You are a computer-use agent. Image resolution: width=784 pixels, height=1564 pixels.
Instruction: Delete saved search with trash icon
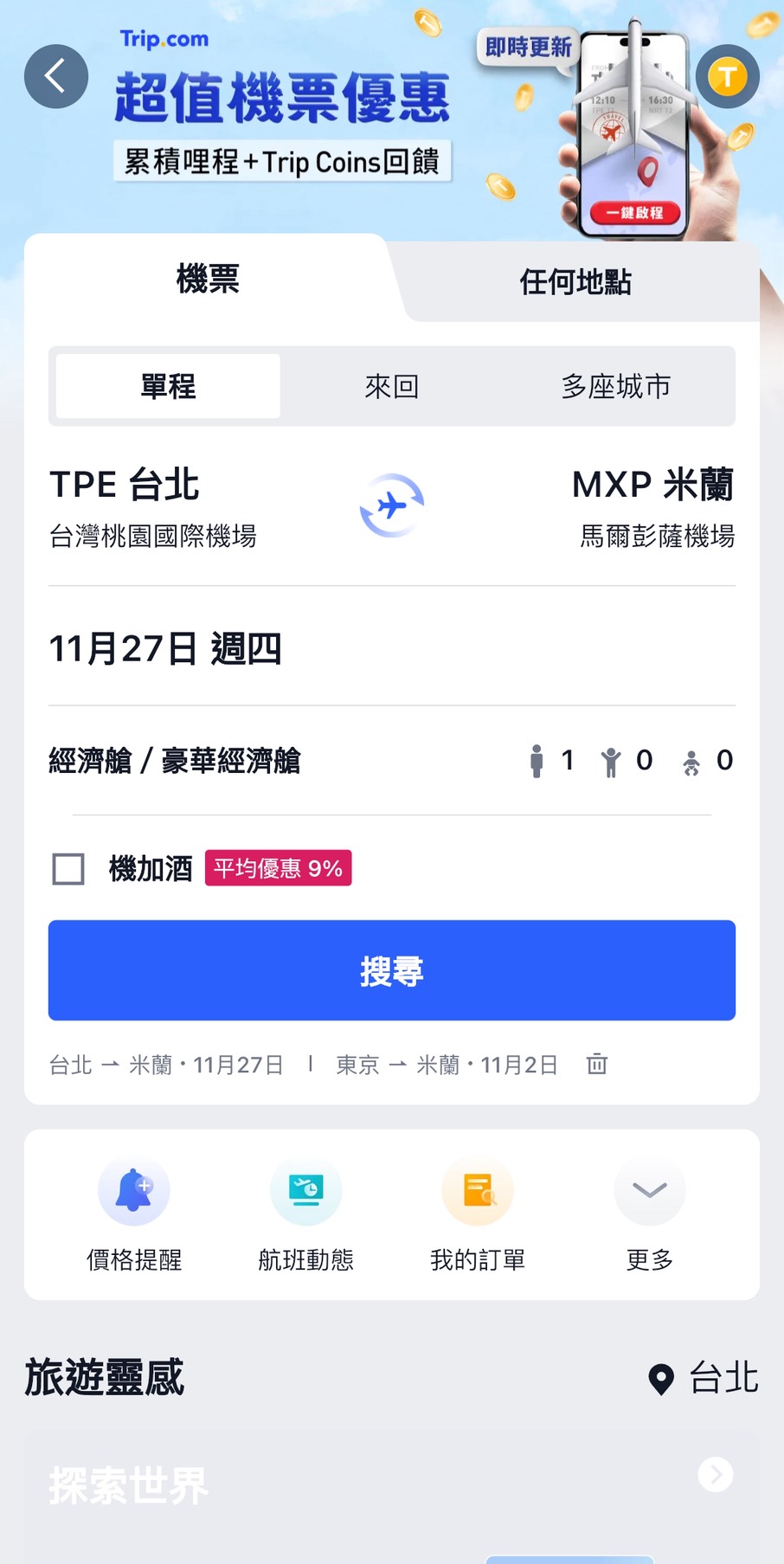point(596,1064)
